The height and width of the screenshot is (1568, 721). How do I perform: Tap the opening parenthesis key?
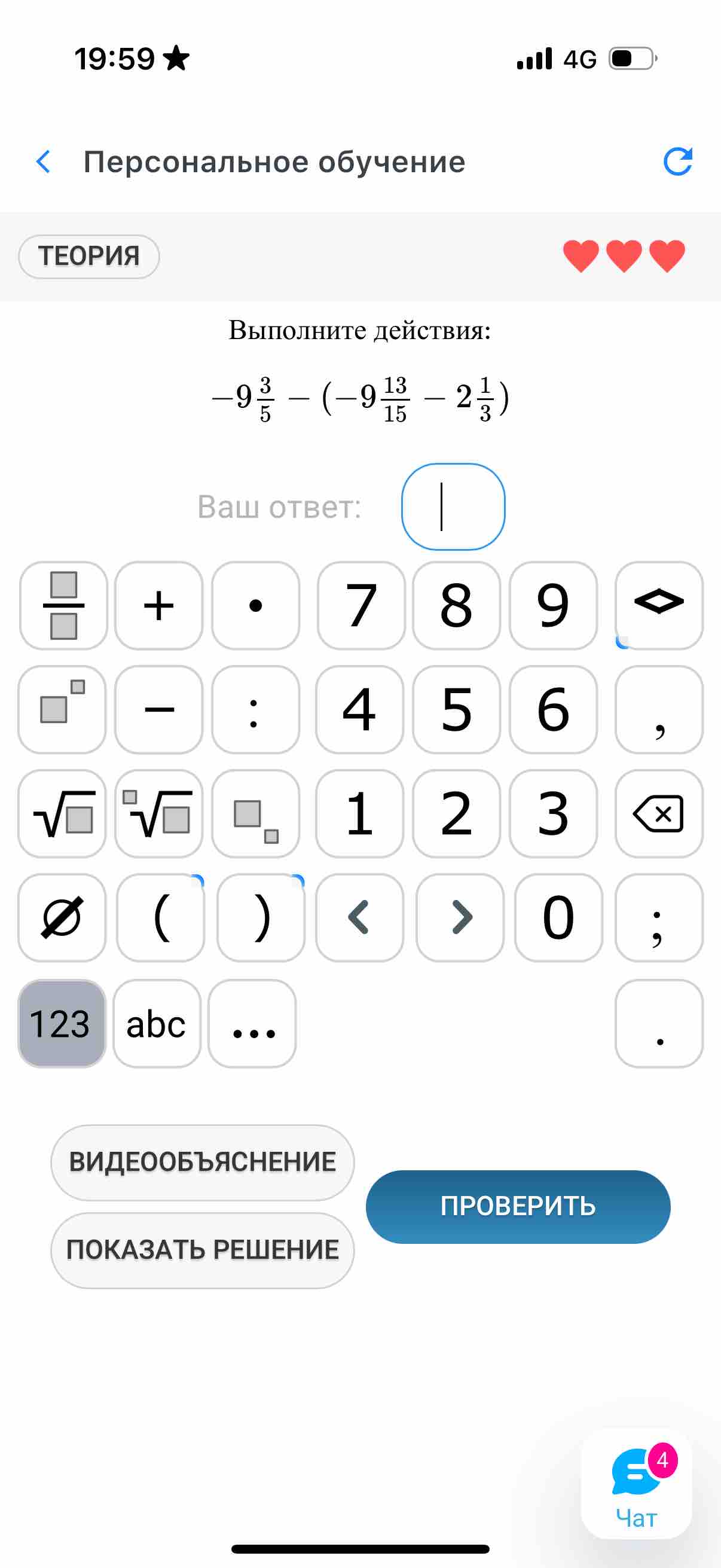tap(161, 917)
